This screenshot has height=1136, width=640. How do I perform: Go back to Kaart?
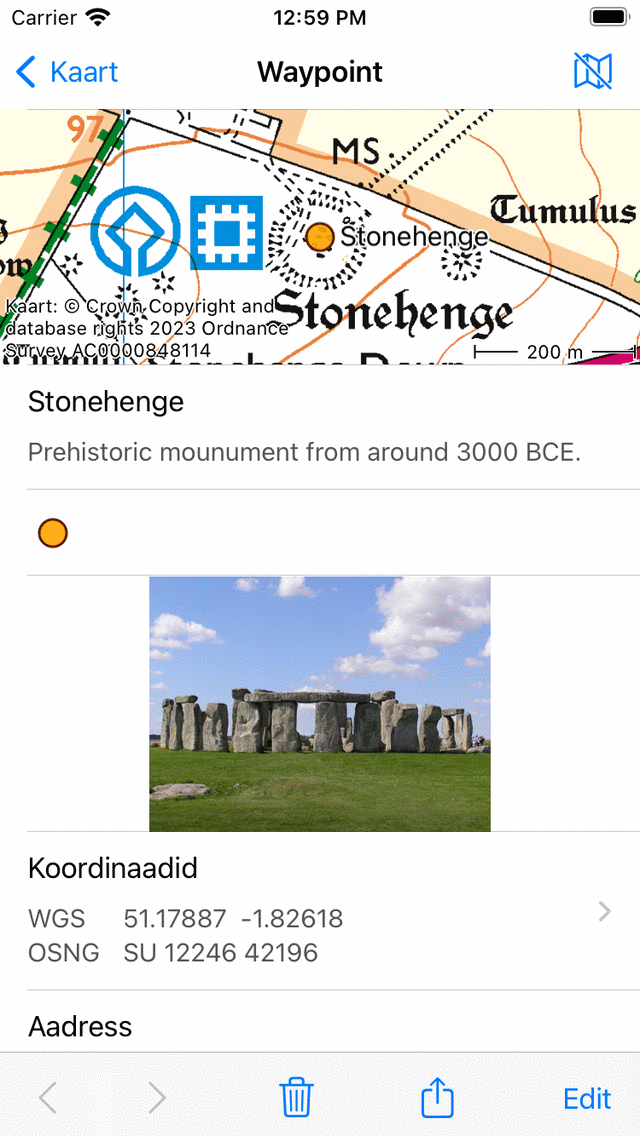(67, 72)
